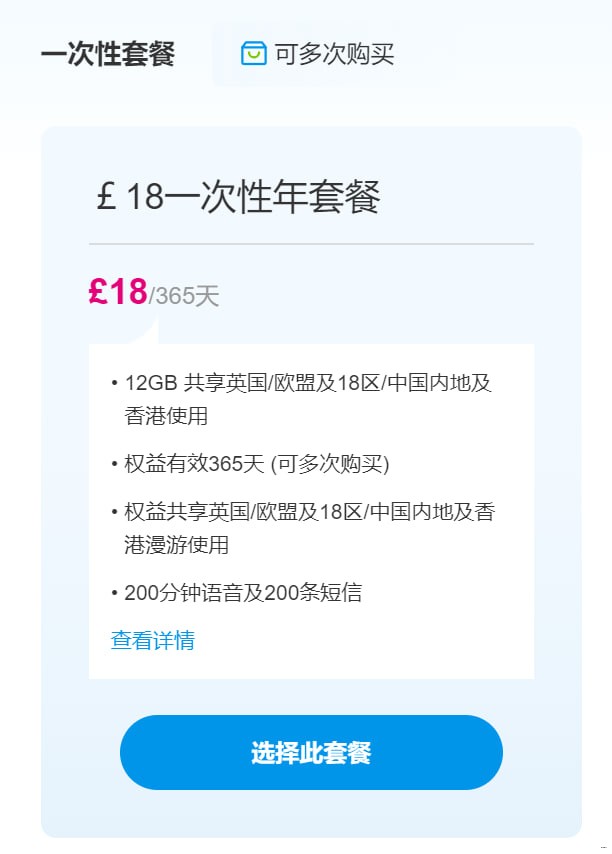Open the 查看详情 link
The image size is (612, 854).
pos(152,641)
